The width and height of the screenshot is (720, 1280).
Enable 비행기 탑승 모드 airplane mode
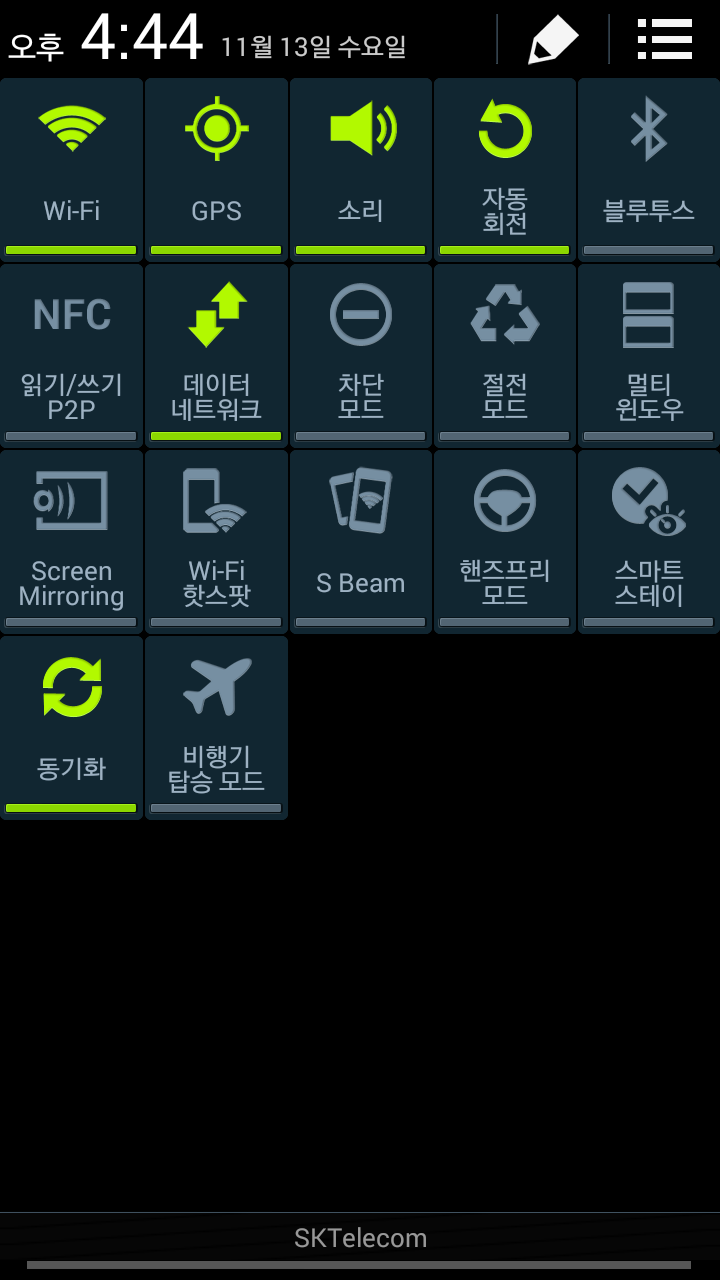(216, 726)
